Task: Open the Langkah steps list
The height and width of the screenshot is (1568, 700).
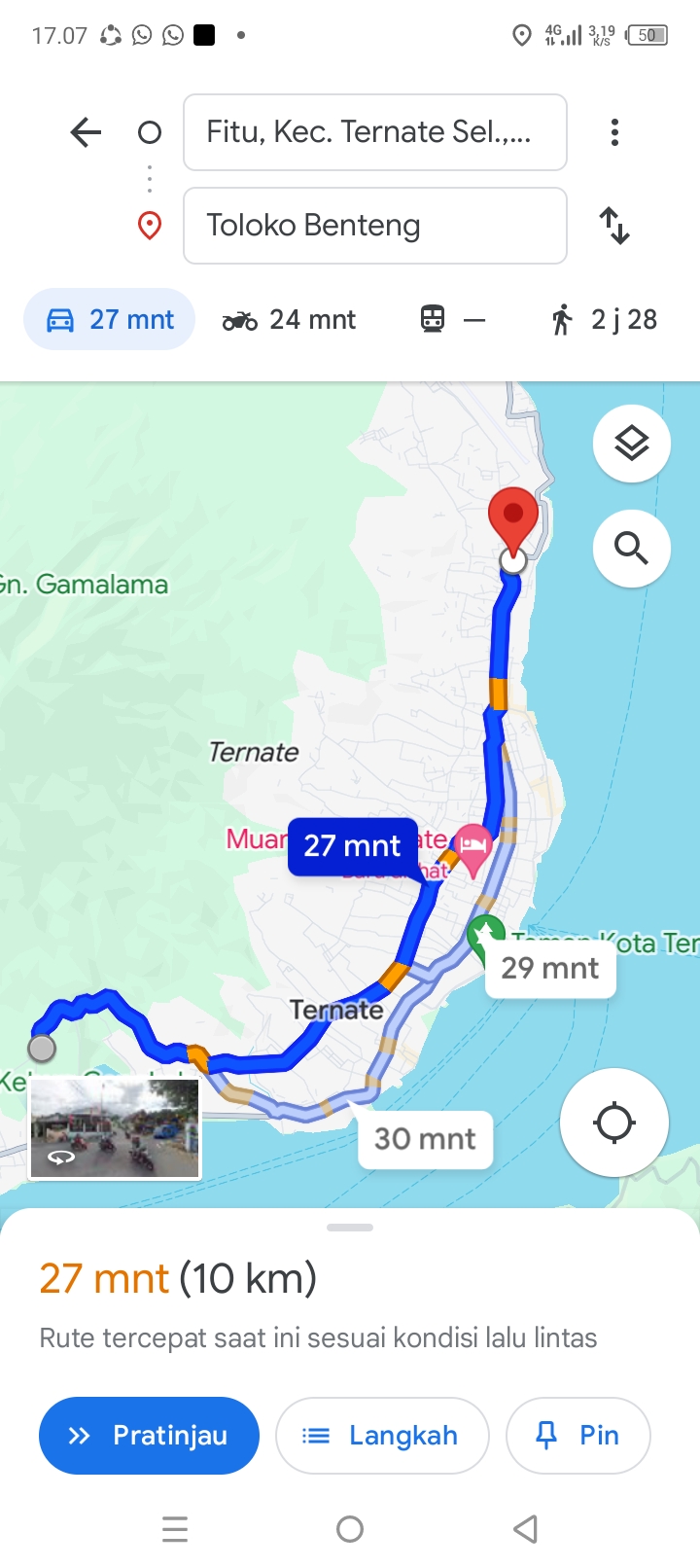Action: 382,1436
